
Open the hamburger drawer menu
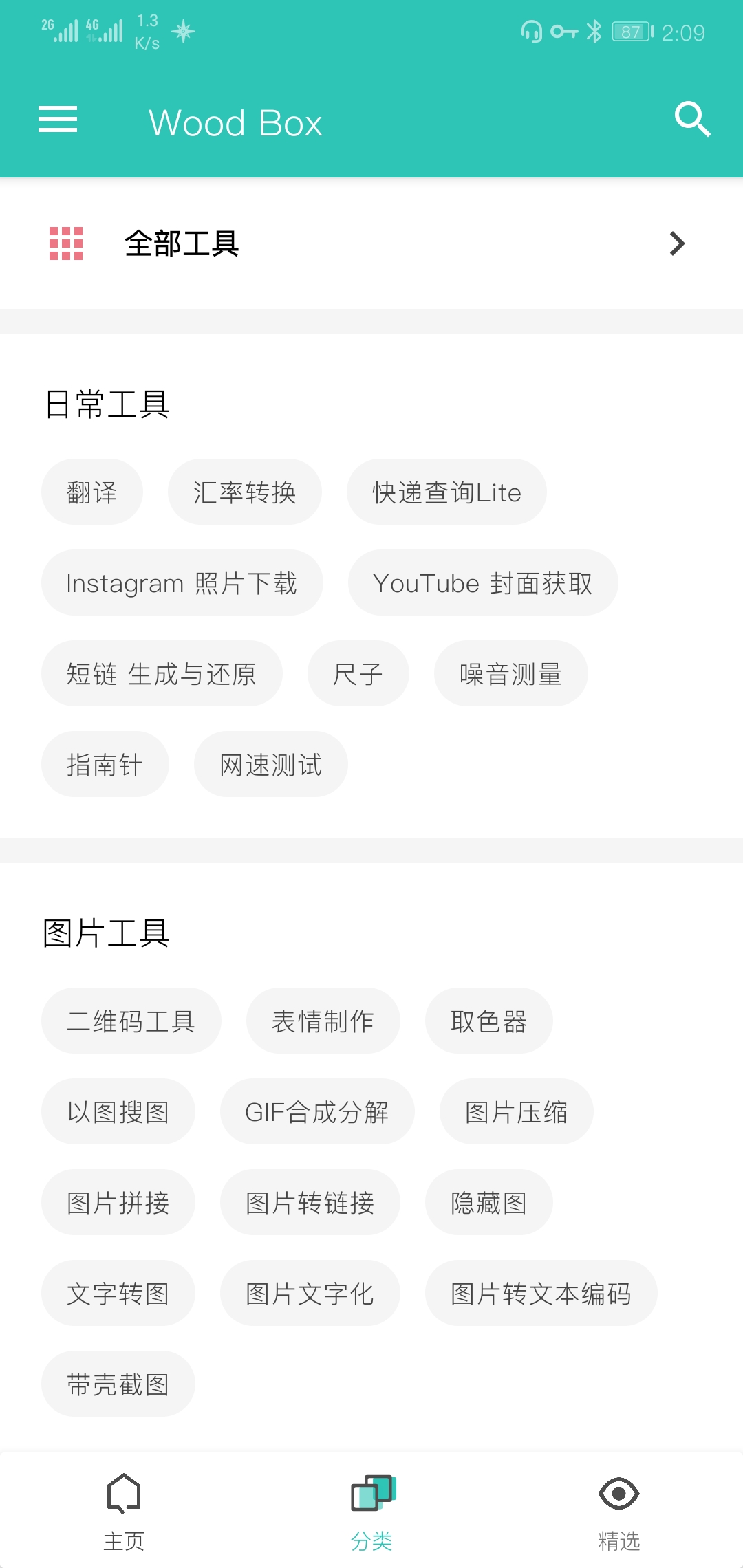point(58,120)
